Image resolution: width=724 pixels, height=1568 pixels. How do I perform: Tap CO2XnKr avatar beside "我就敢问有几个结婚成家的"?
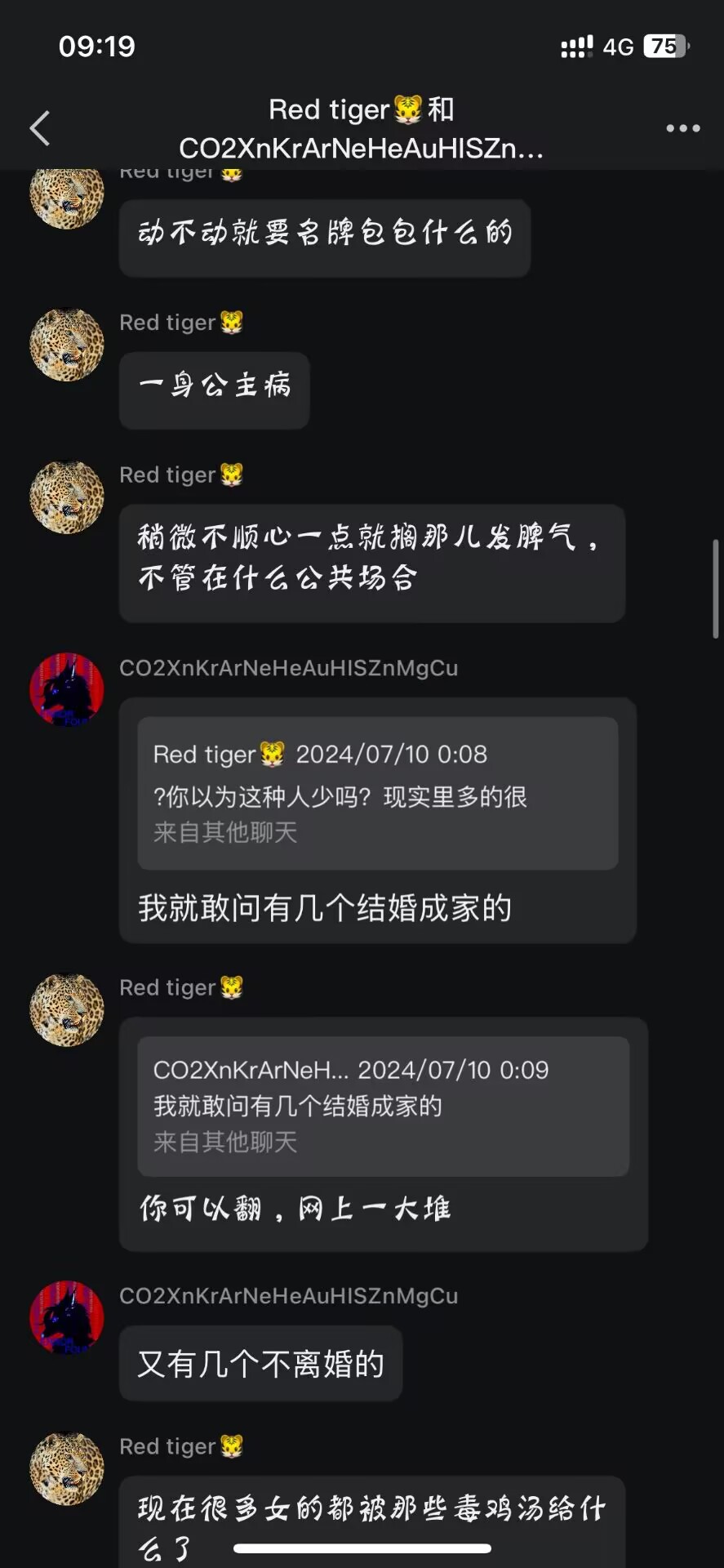[67, 689]
